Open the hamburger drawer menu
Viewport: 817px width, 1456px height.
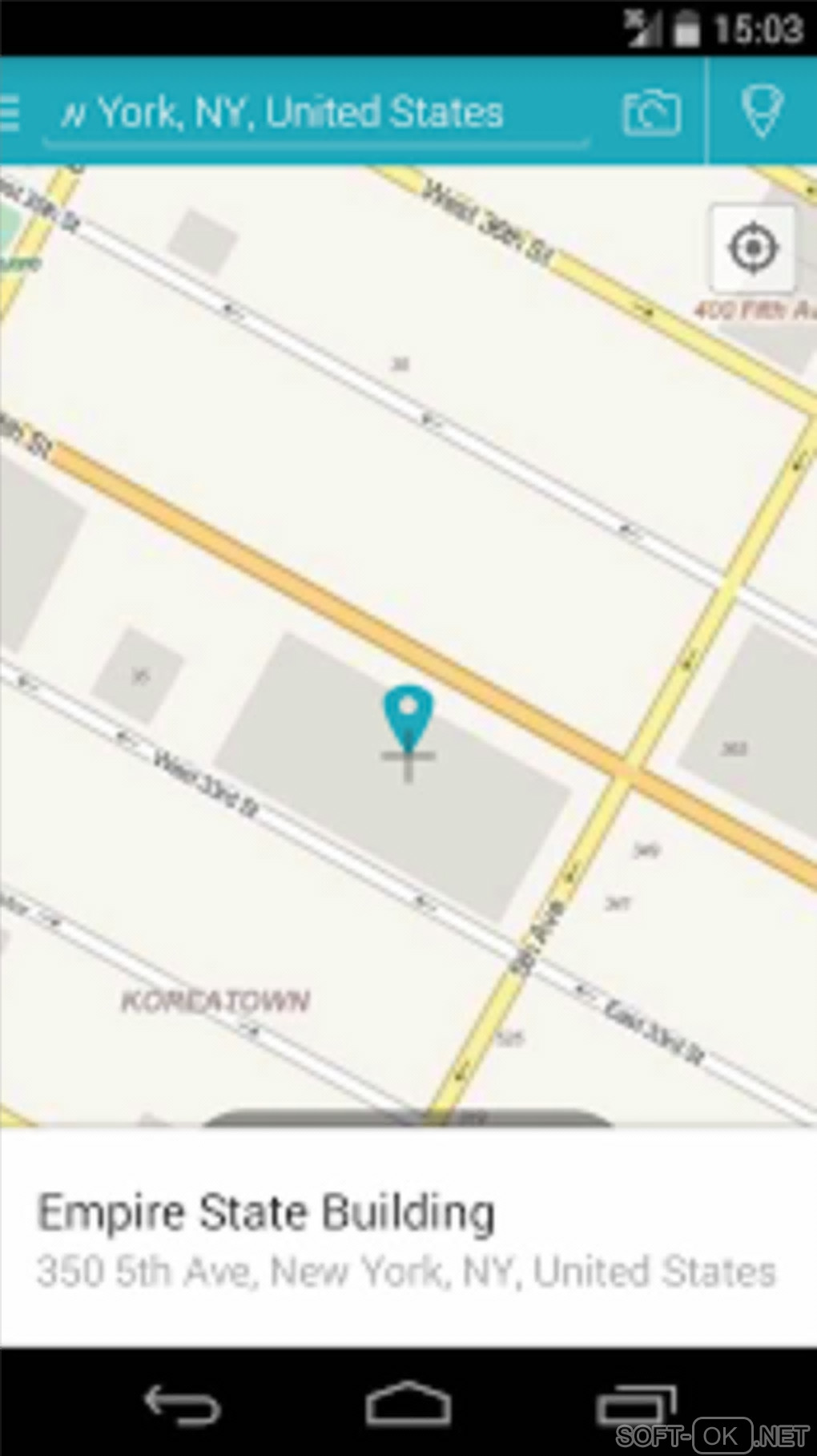[10, 111]
